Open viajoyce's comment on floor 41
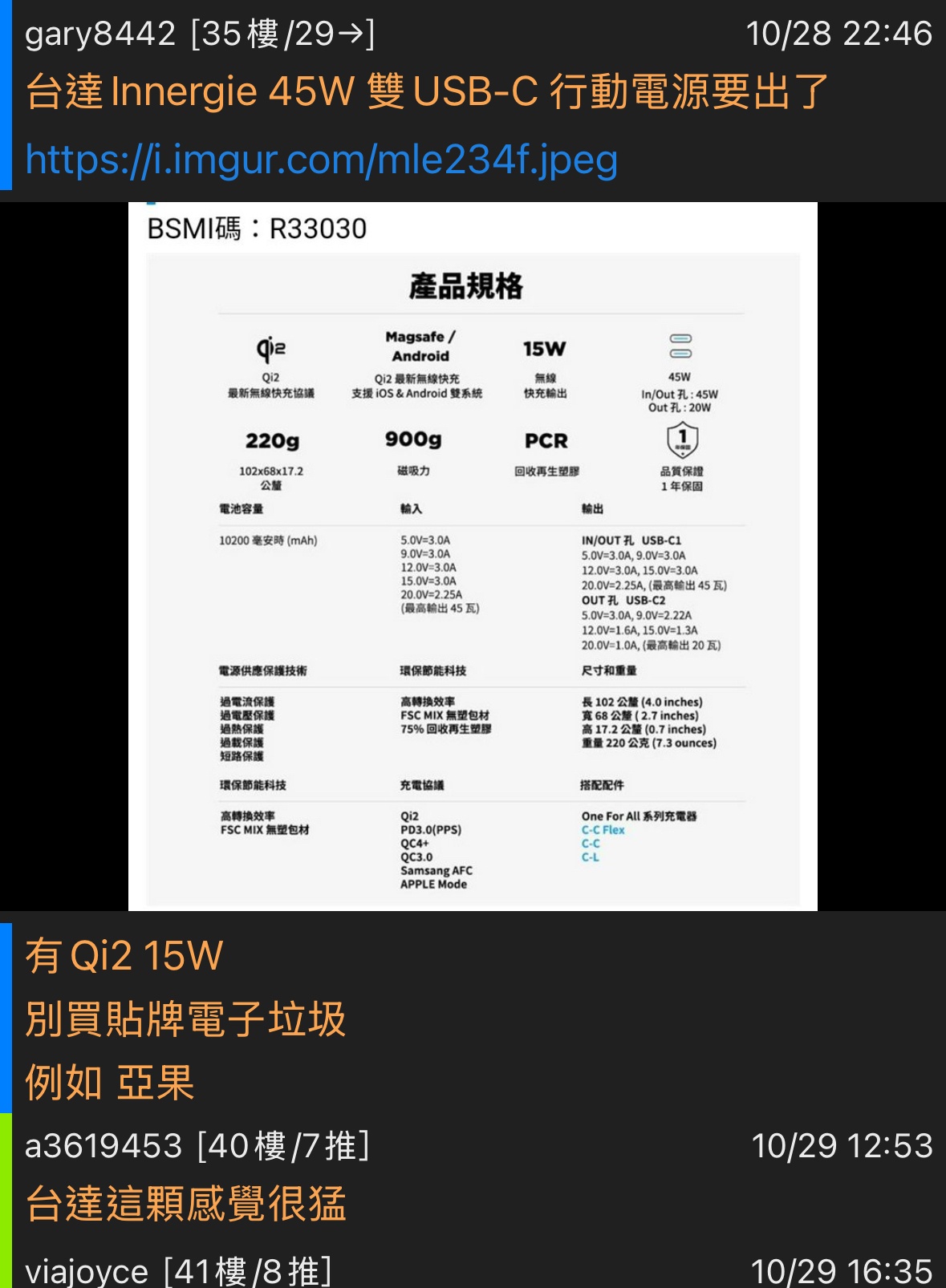 click(x=178, y=1270)
